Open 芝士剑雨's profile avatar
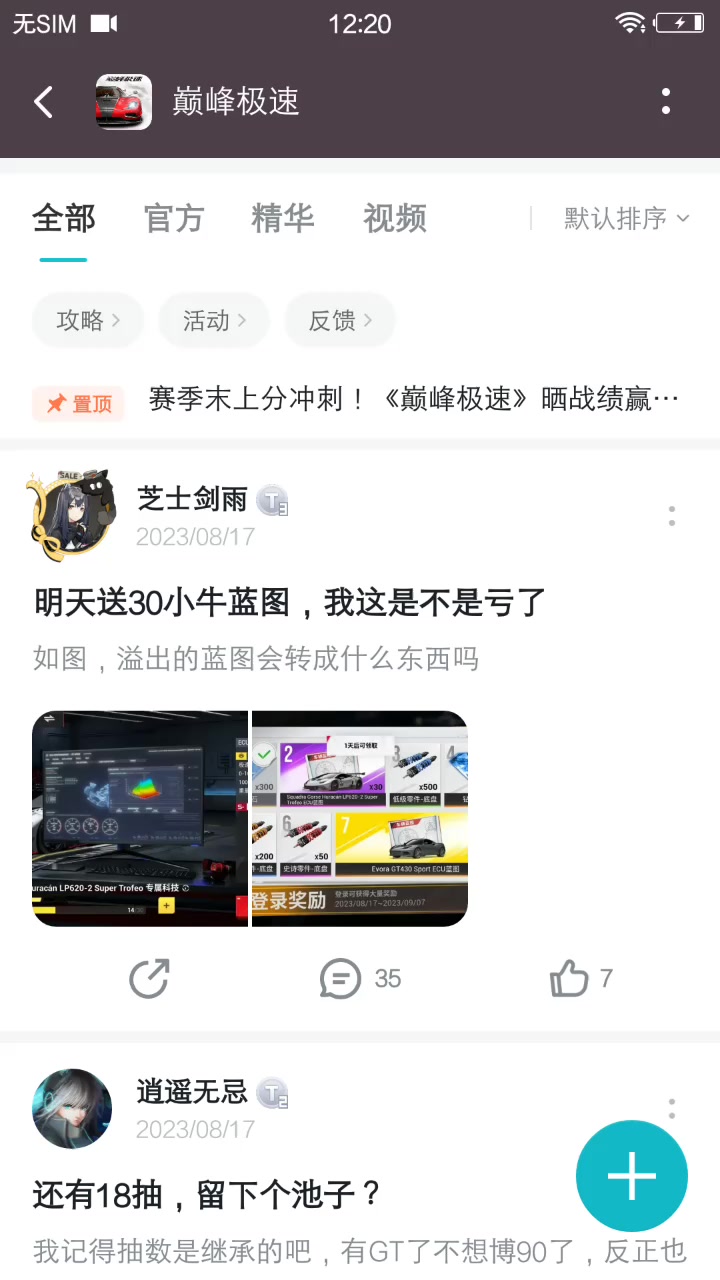The height and width of the screenshot is (1280, 720). (x=70, y=514)
